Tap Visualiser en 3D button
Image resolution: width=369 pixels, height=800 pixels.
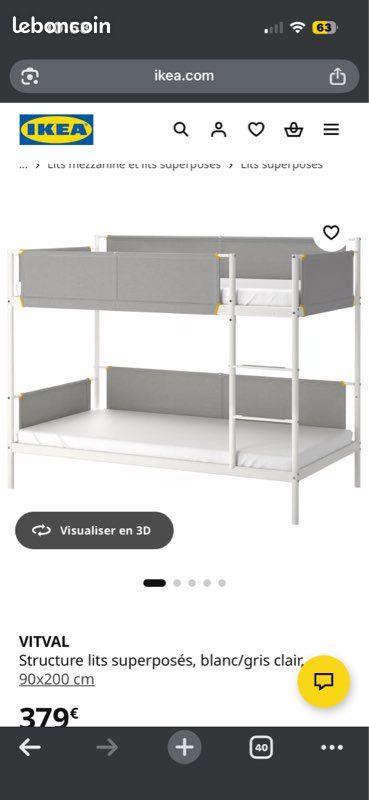[94, 530]
